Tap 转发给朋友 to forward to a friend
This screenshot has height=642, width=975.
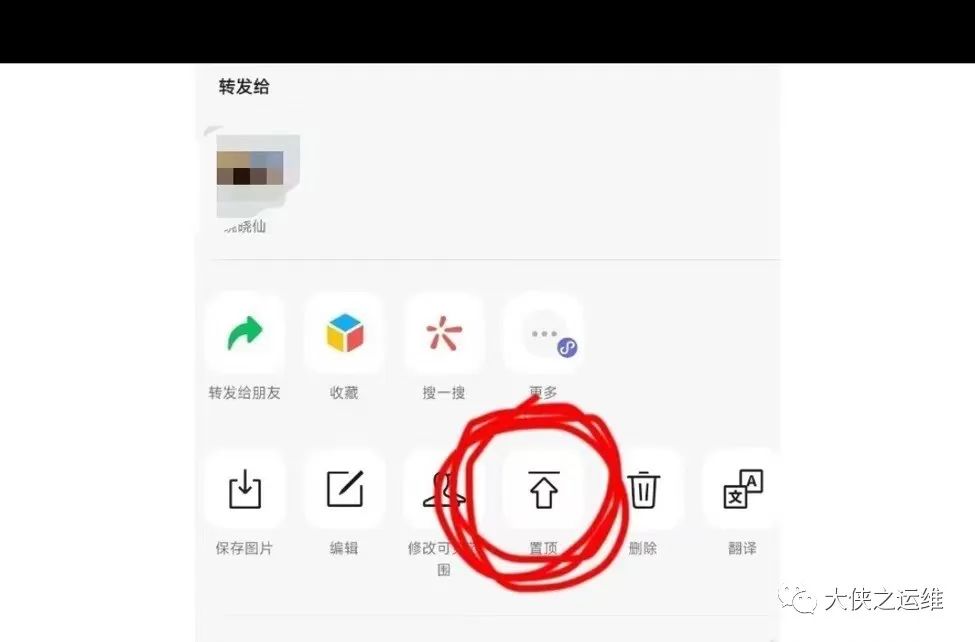pos(245,335)
